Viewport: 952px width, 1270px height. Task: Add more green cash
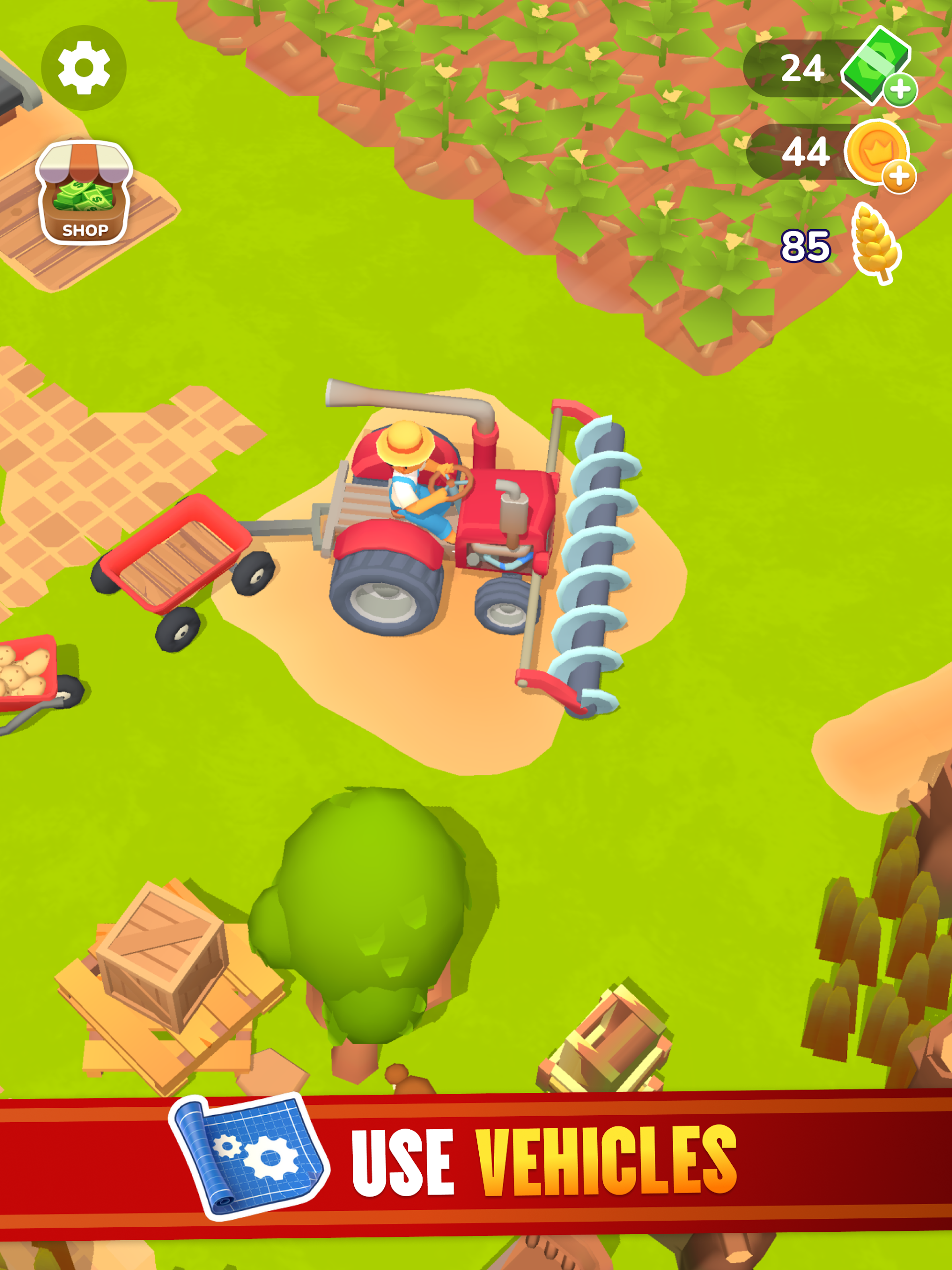click(899, 90)
